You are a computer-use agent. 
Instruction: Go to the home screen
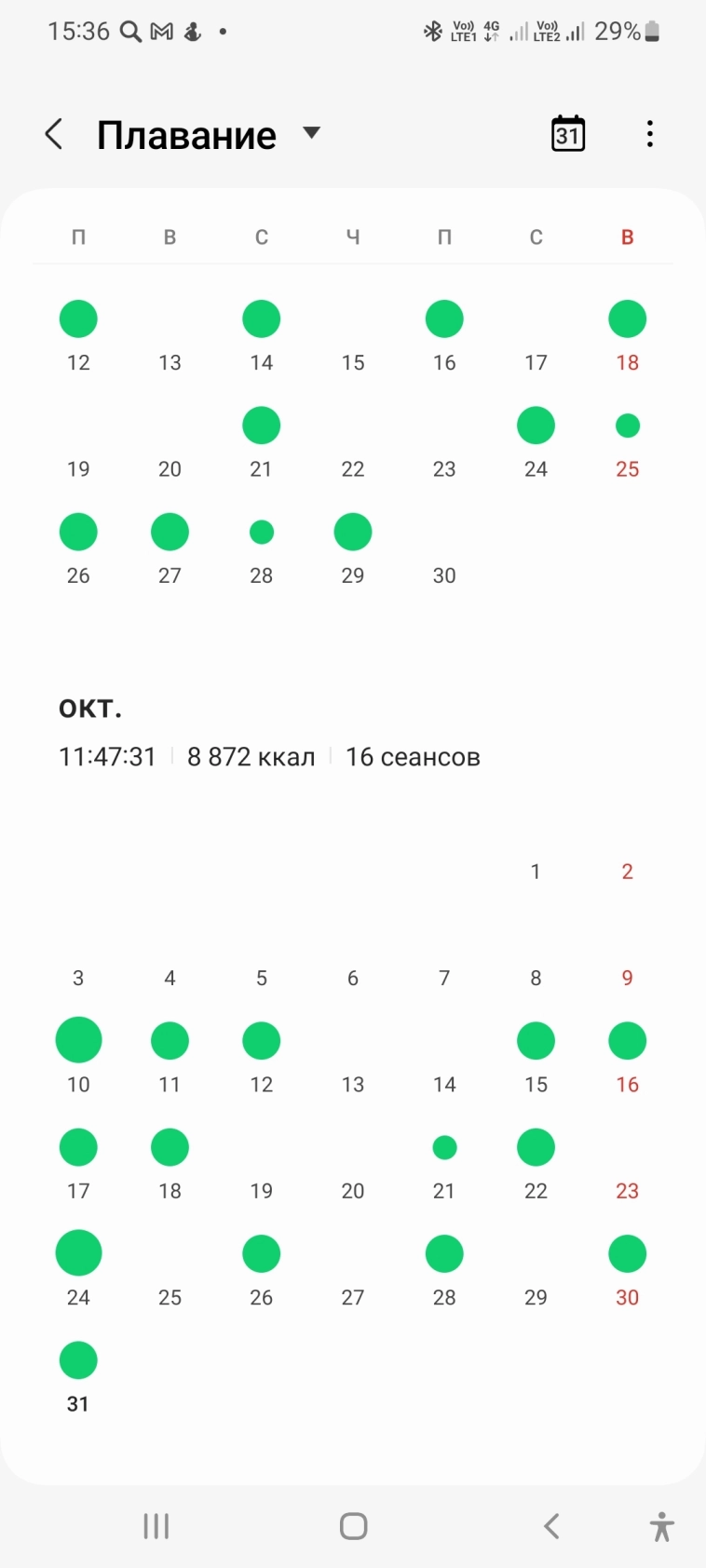click(x=353, y=1526)
